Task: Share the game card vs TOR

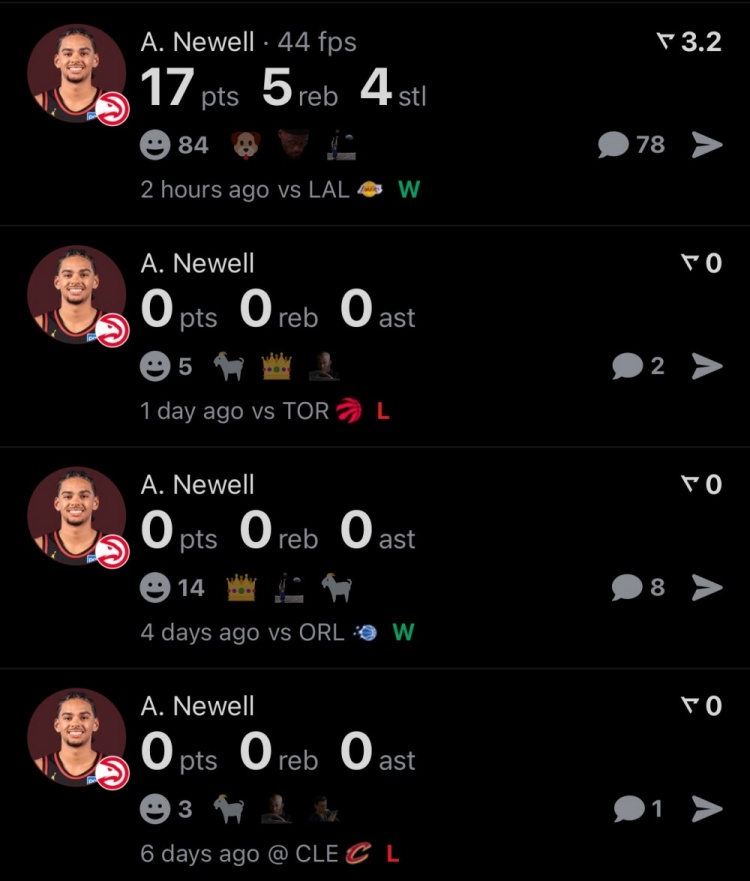Action: click(x=707, y=367)
